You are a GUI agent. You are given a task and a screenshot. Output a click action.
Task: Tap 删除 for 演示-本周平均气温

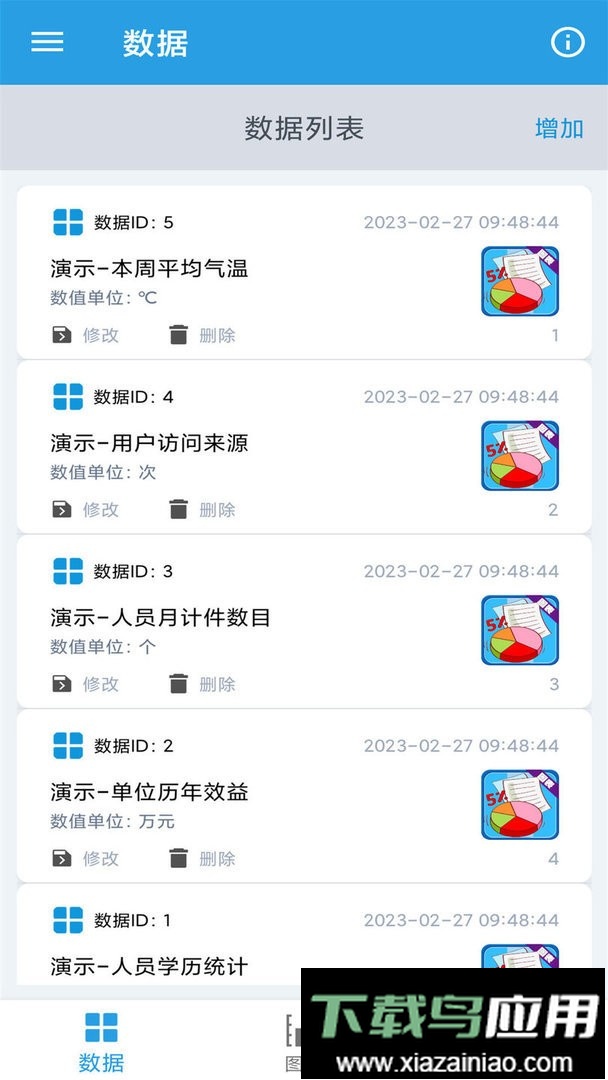203,335
